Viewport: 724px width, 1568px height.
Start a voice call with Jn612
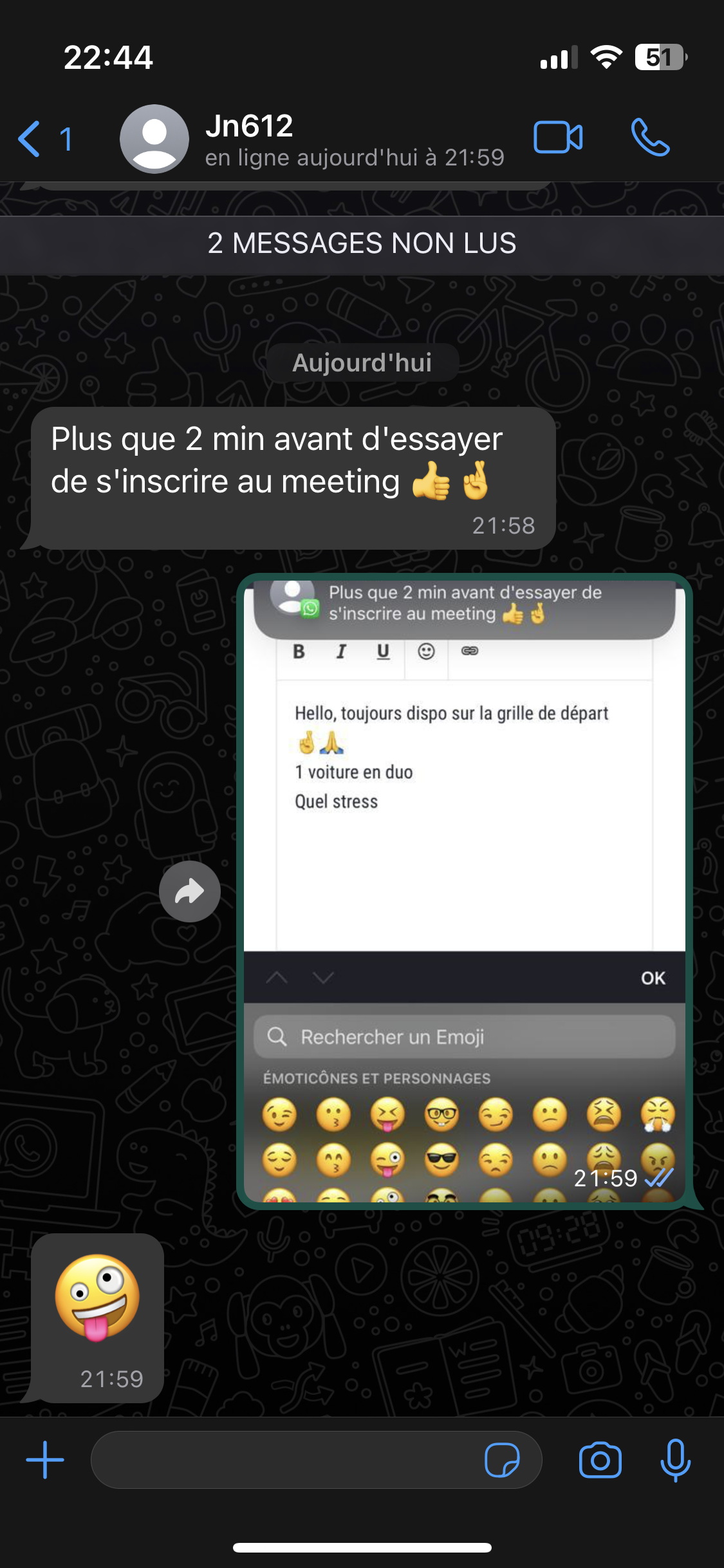(x=650, y=138)
